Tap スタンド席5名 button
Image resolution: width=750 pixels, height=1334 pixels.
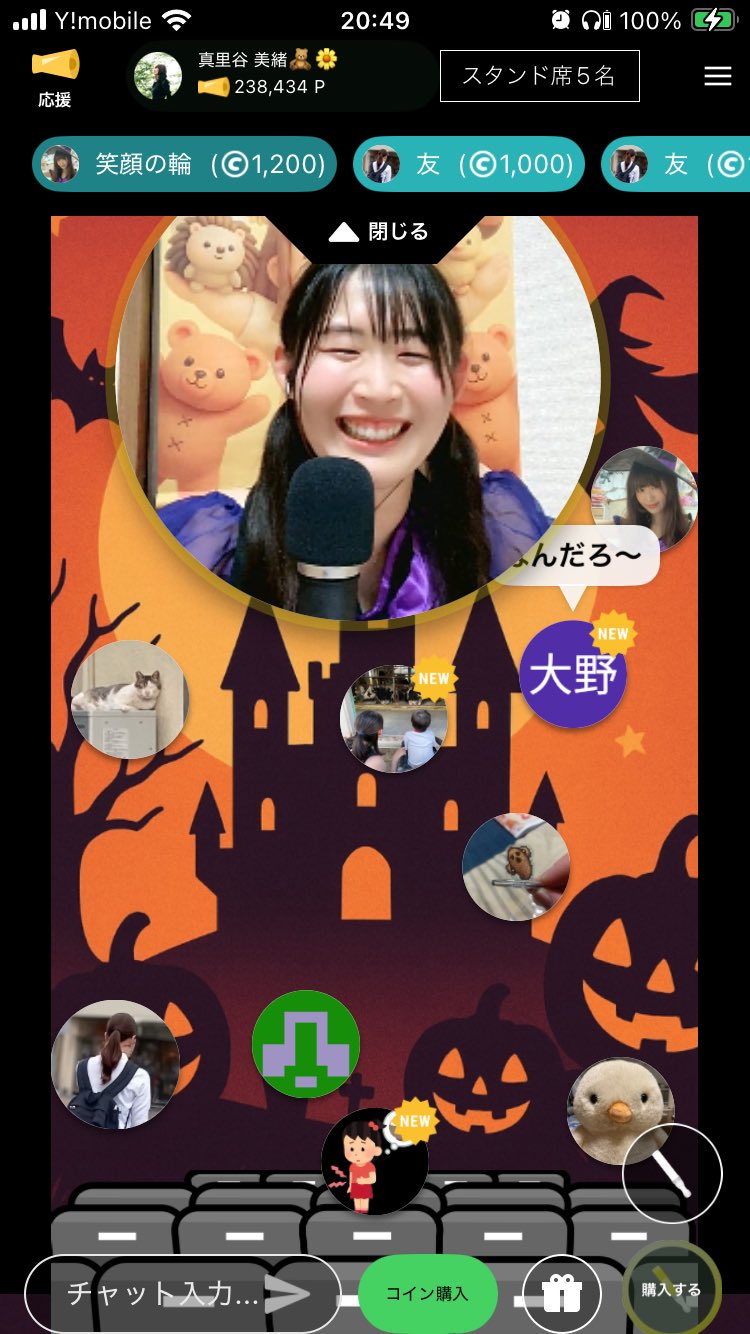(x=539, y=76)
